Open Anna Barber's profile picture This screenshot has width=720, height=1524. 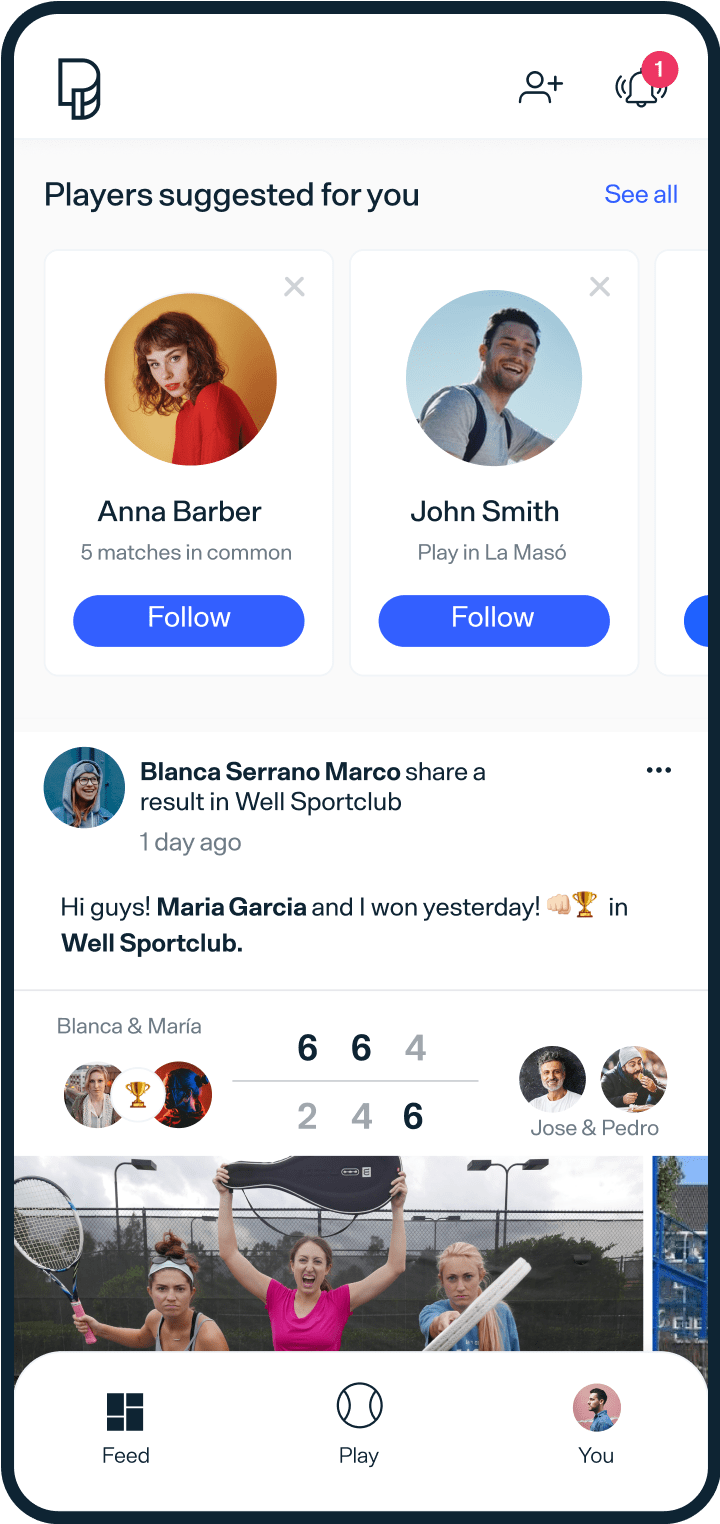tap(190, 379)
